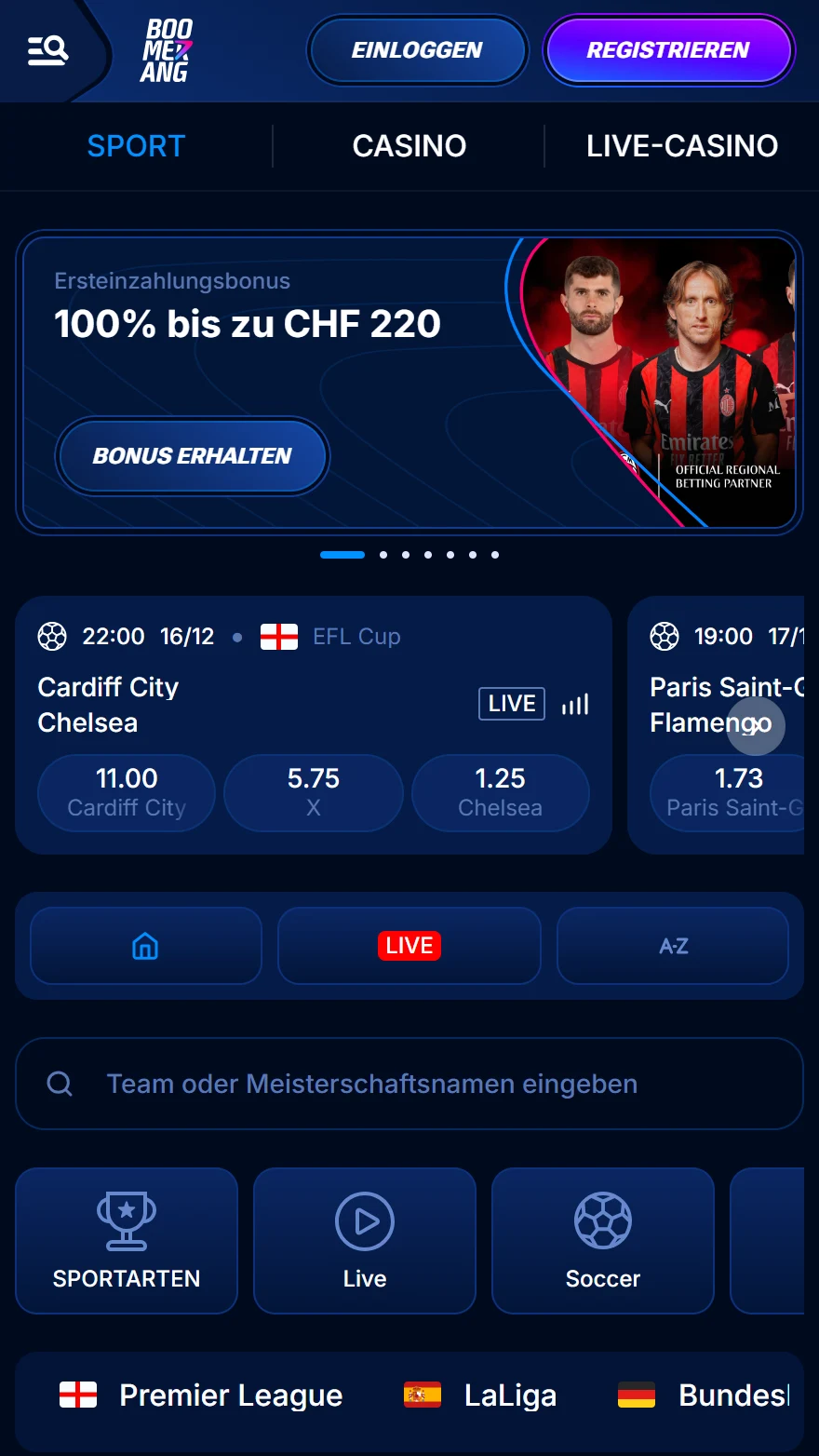Select the Soccer ball category icon

(602, 1220)
